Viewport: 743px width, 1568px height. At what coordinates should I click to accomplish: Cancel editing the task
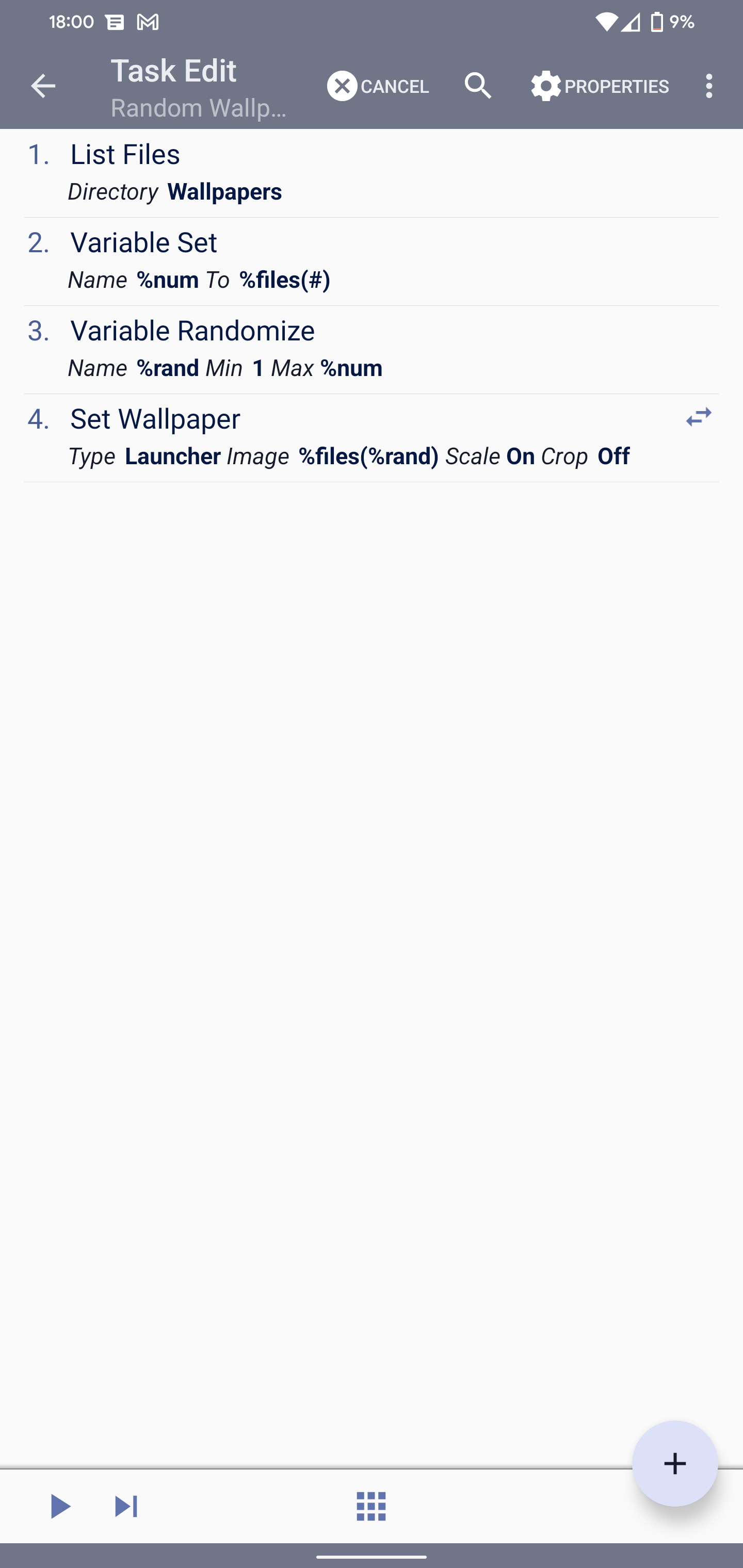[x=378, y=86]
